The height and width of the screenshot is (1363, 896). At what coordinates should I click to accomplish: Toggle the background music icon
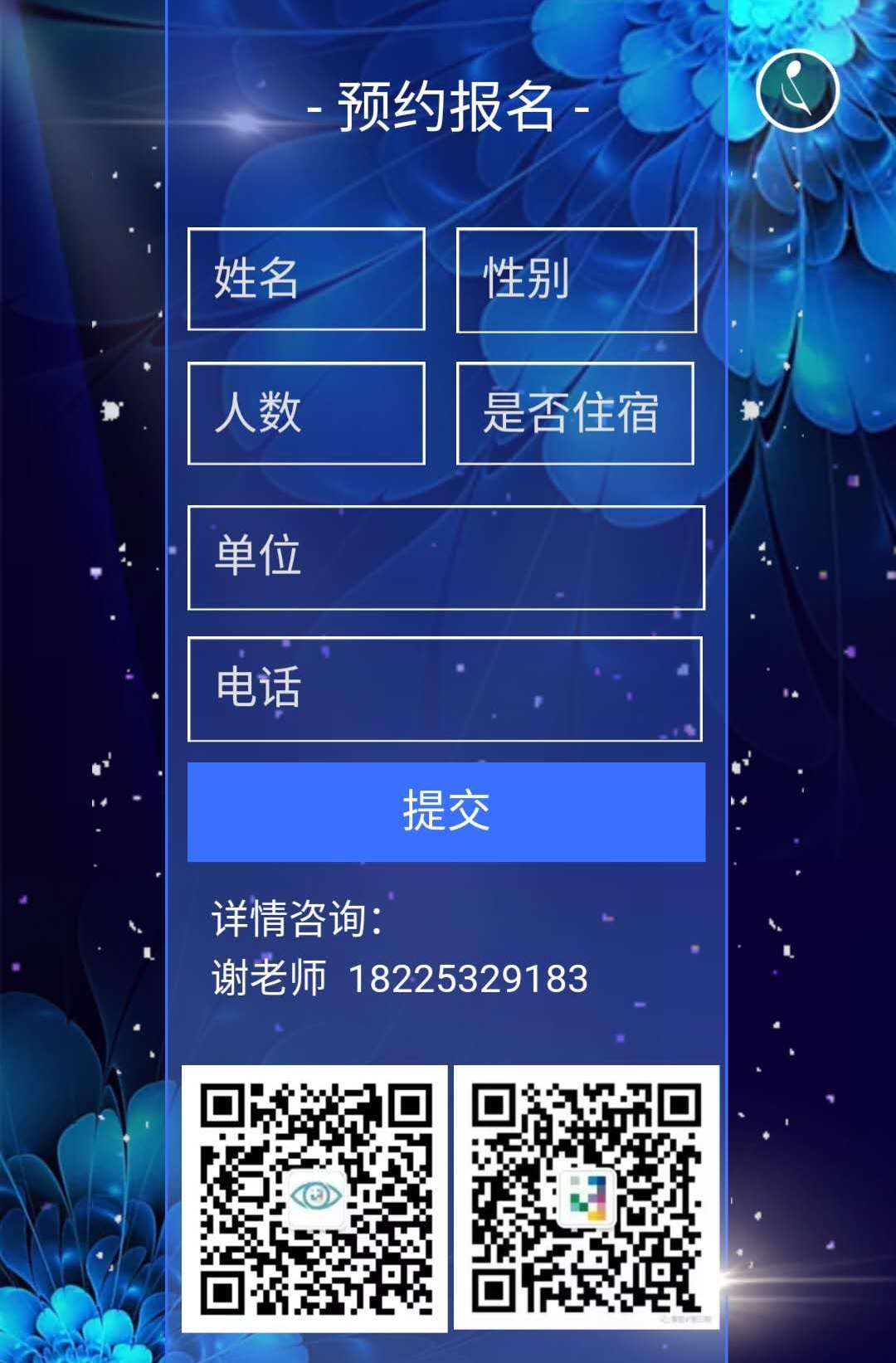pyautogui.click(x=797, y=90)
